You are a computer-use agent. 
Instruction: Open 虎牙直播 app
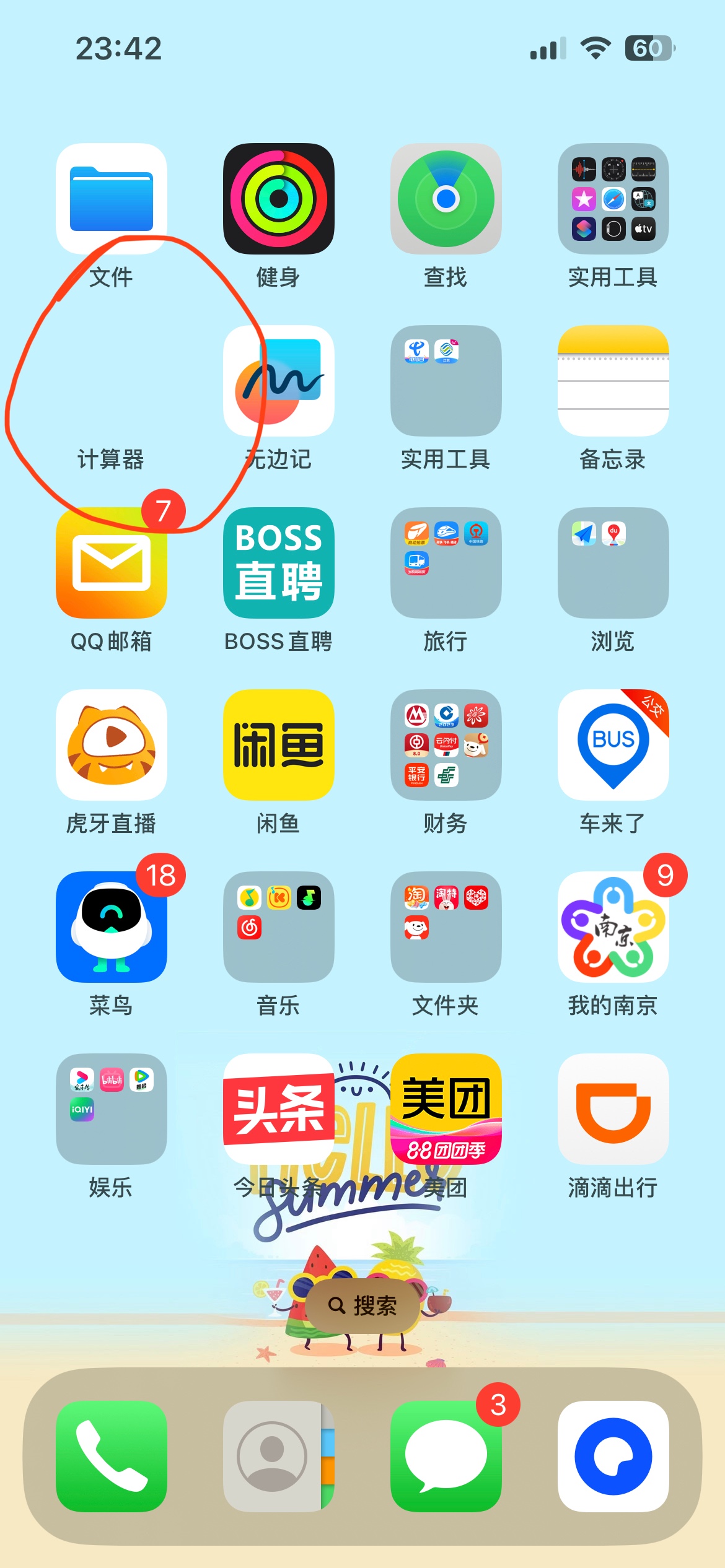tap(112, 745)
